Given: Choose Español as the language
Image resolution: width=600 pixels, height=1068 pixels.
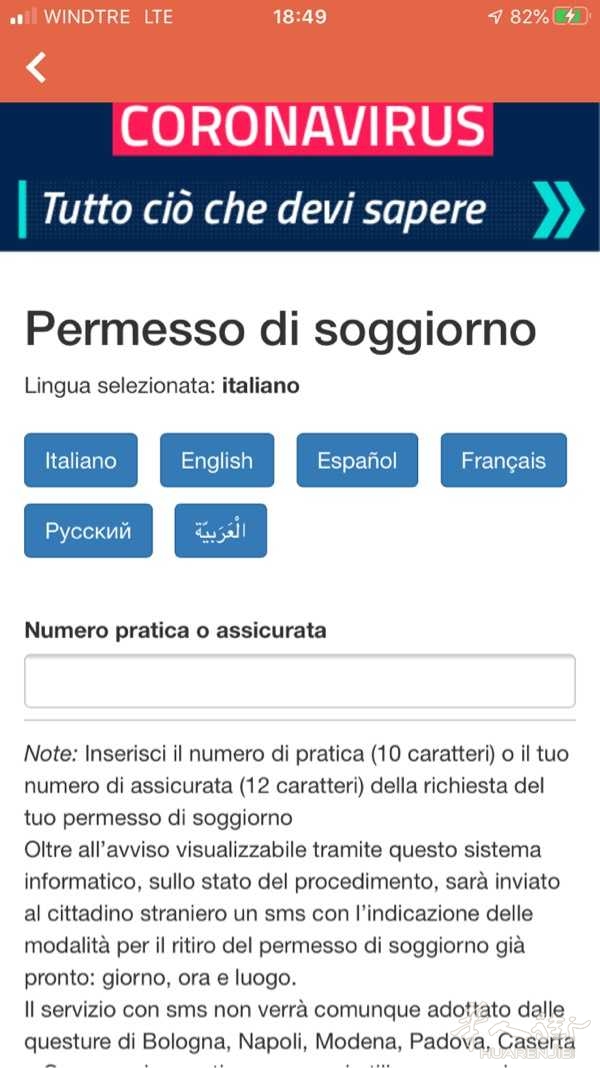Looking at the screenshot, I should click(357, 460).
